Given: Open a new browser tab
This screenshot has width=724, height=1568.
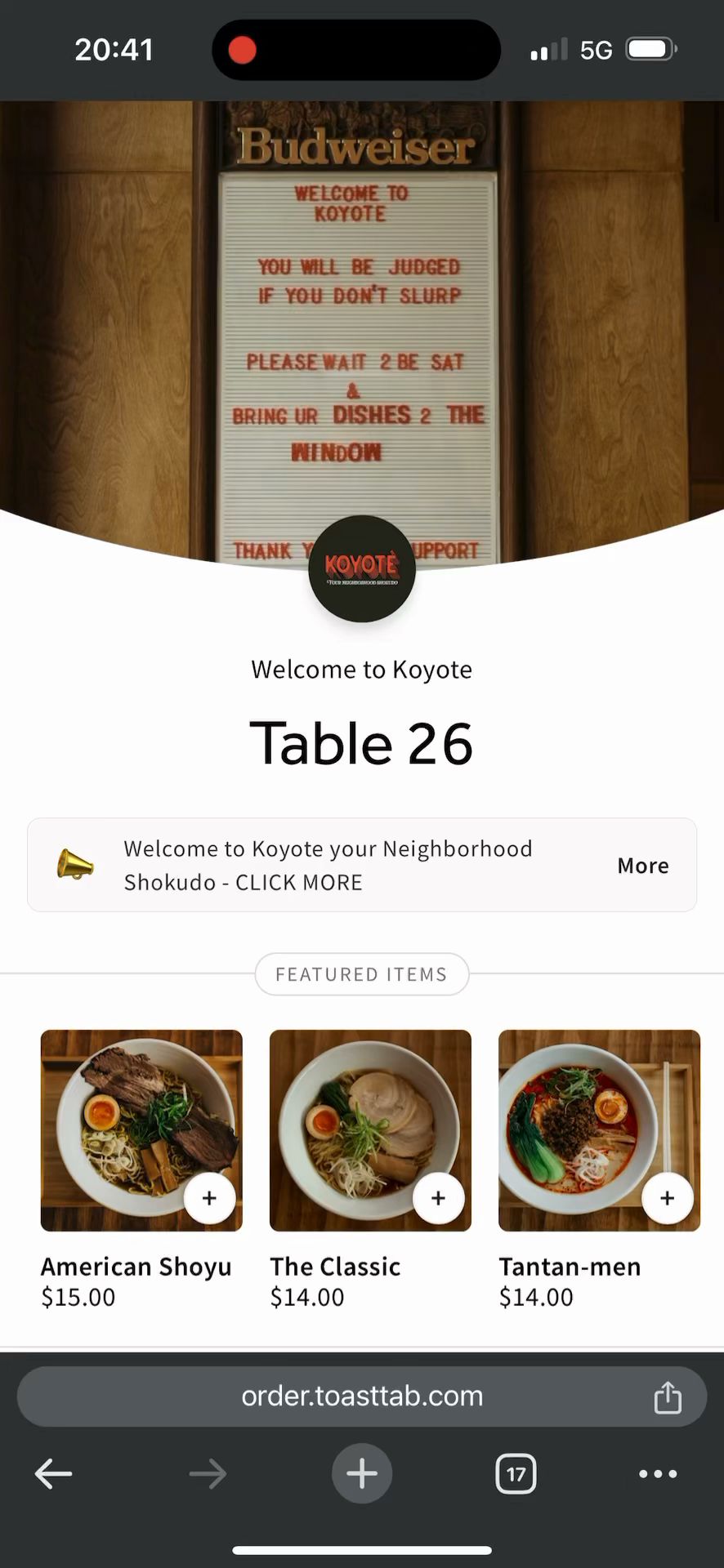Looking at the screenshot, I should pos(362,1474).
